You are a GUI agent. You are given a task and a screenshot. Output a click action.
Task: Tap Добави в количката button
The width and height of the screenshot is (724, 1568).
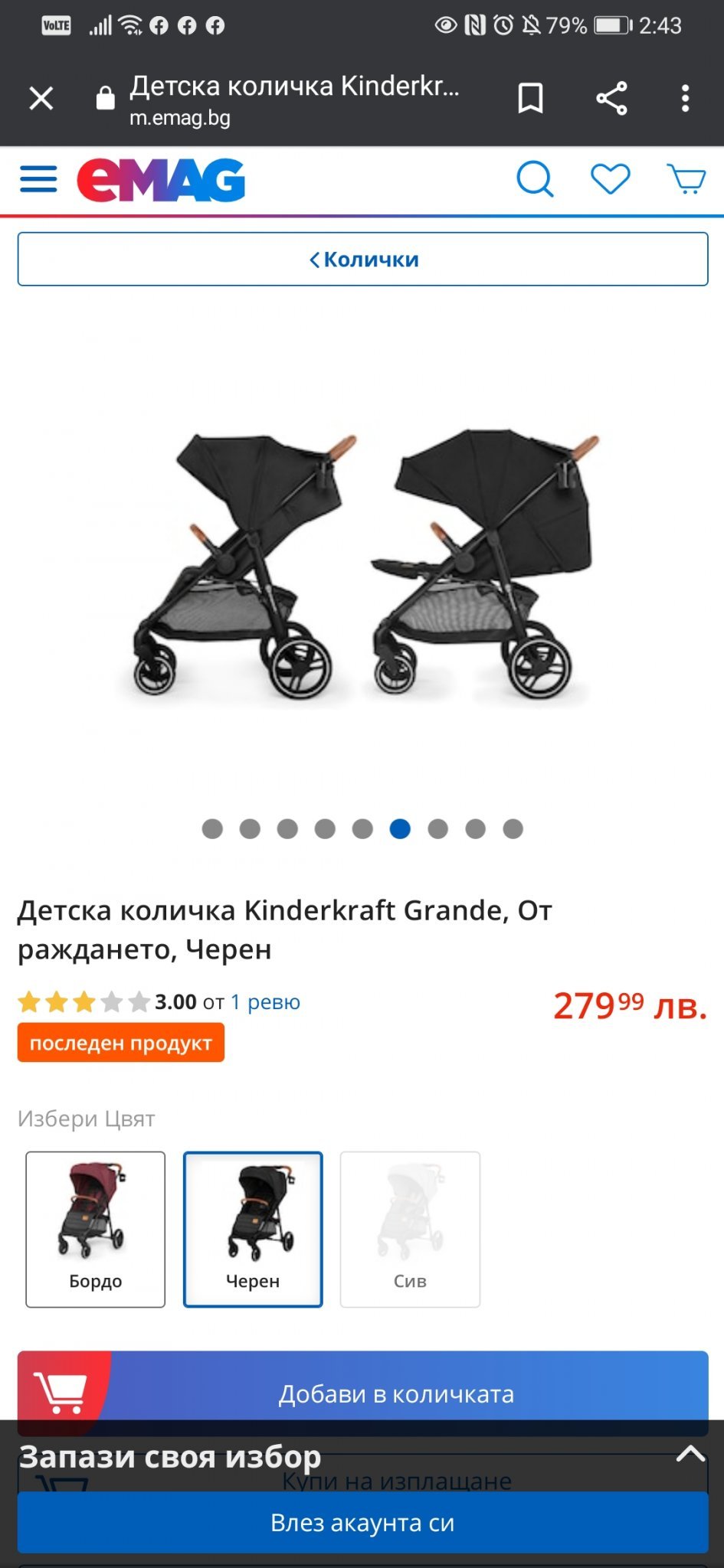click(363, 1393)
